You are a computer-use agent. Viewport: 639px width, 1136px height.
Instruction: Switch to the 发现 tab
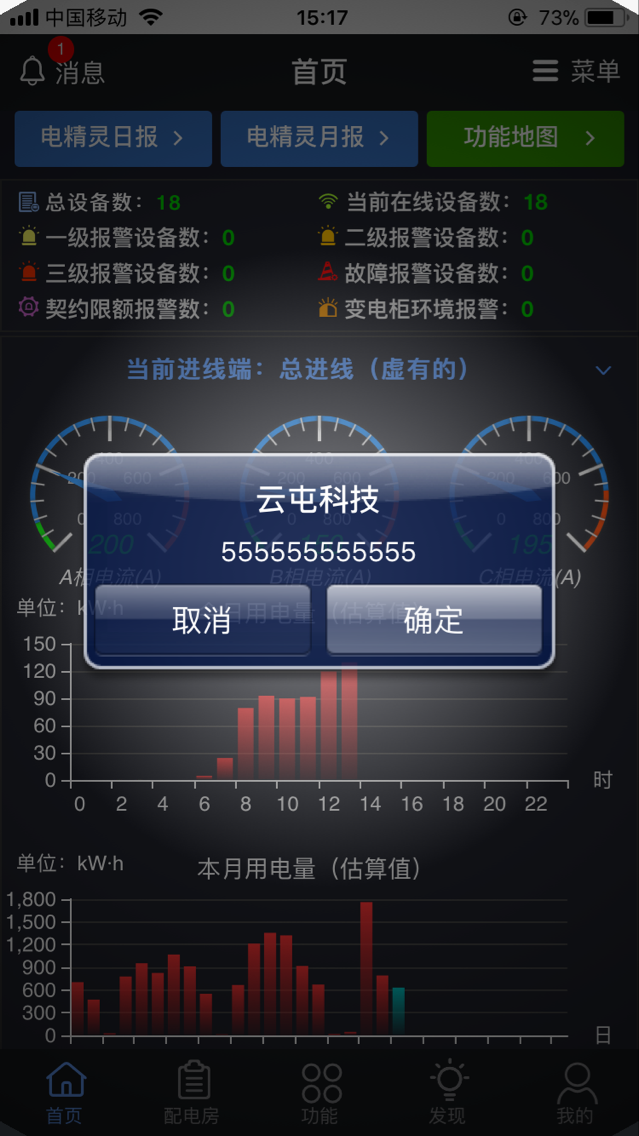click(447, 1094)
